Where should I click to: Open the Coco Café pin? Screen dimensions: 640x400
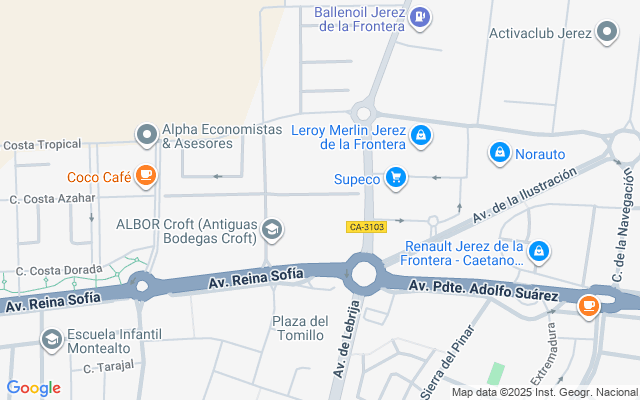(x=145, y=176)
